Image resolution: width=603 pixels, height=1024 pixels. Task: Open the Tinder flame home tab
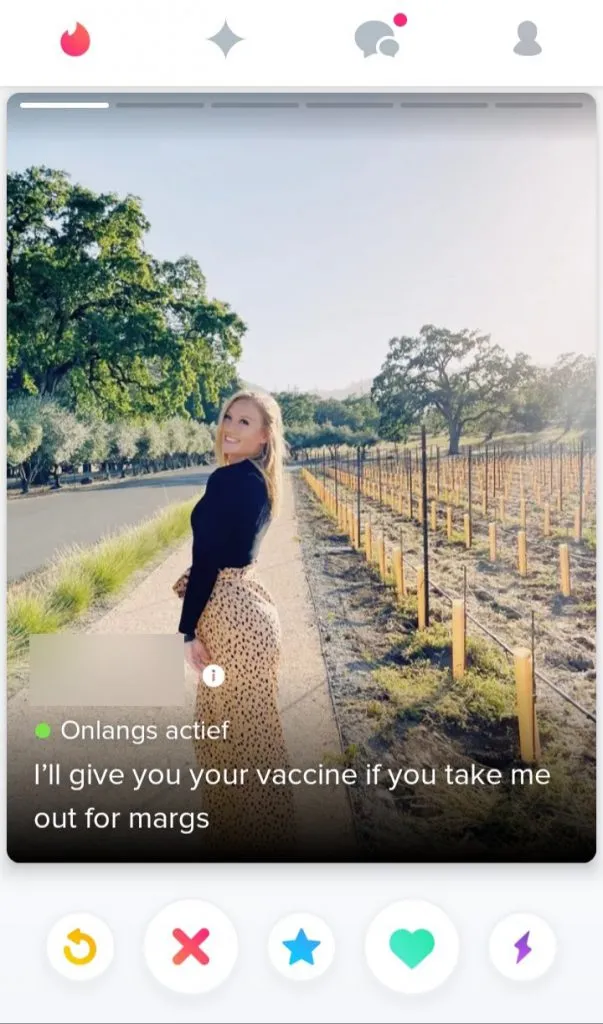click(75, 39)
